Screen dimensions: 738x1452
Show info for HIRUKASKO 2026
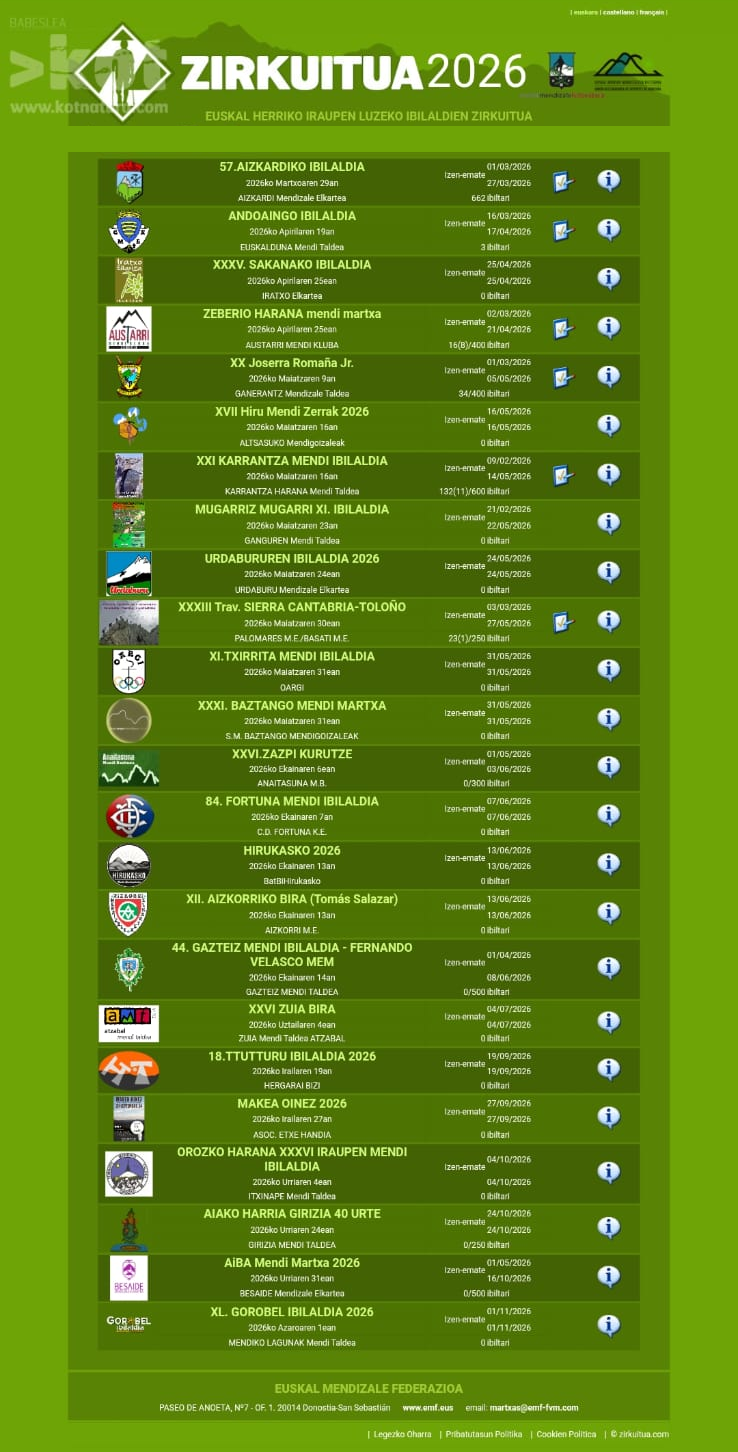(x=609, y=864)
